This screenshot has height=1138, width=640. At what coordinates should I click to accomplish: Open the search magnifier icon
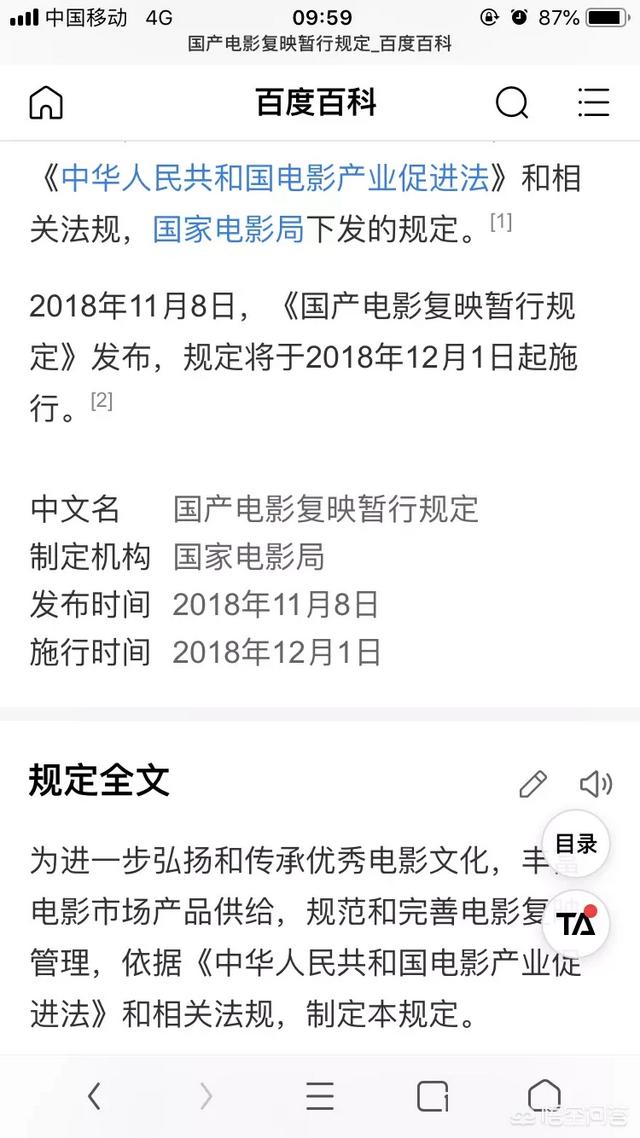pos(512,102)
